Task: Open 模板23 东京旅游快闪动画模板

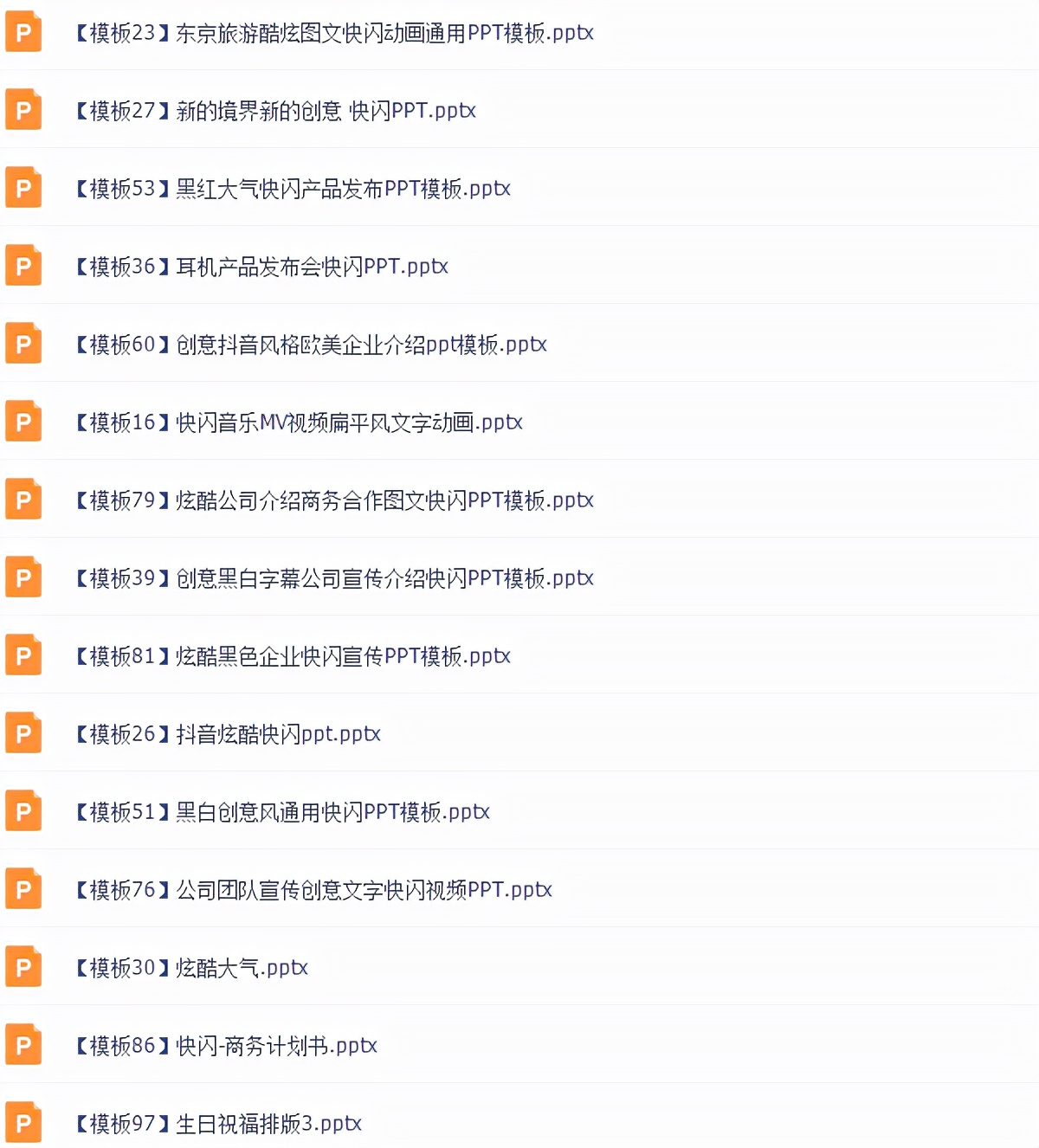Action: [x=333, y=32]
